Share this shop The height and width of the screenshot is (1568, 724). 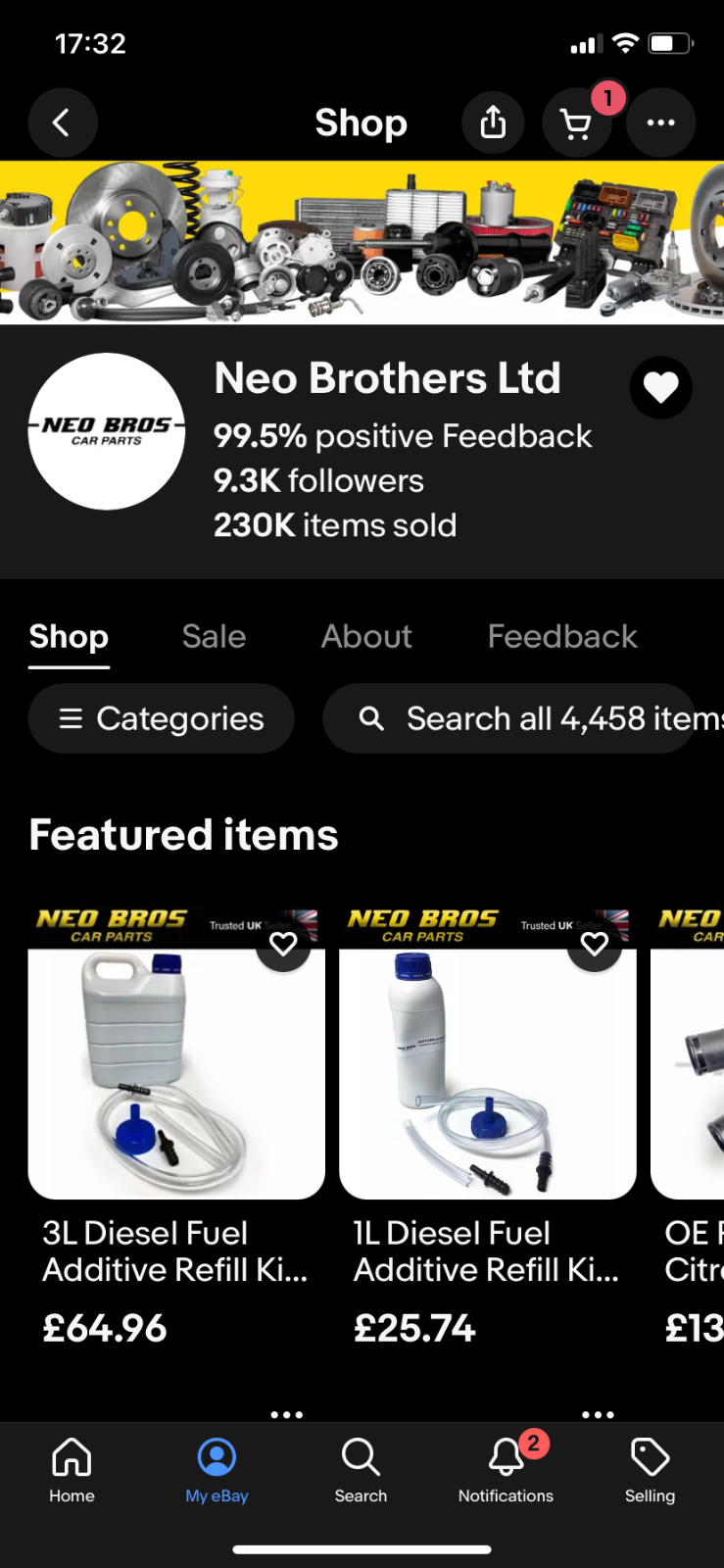point(493,122)
